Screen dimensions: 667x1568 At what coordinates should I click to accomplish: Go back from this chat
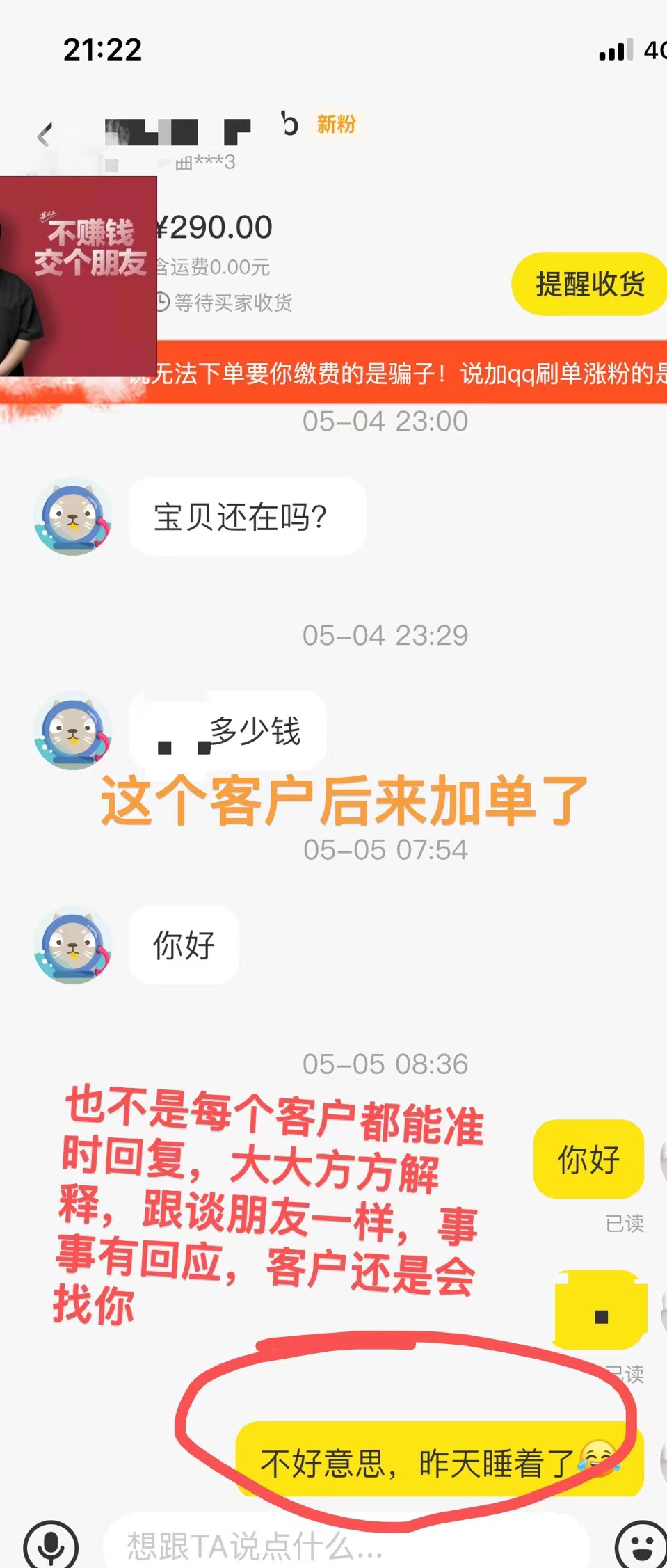[45, 135]
